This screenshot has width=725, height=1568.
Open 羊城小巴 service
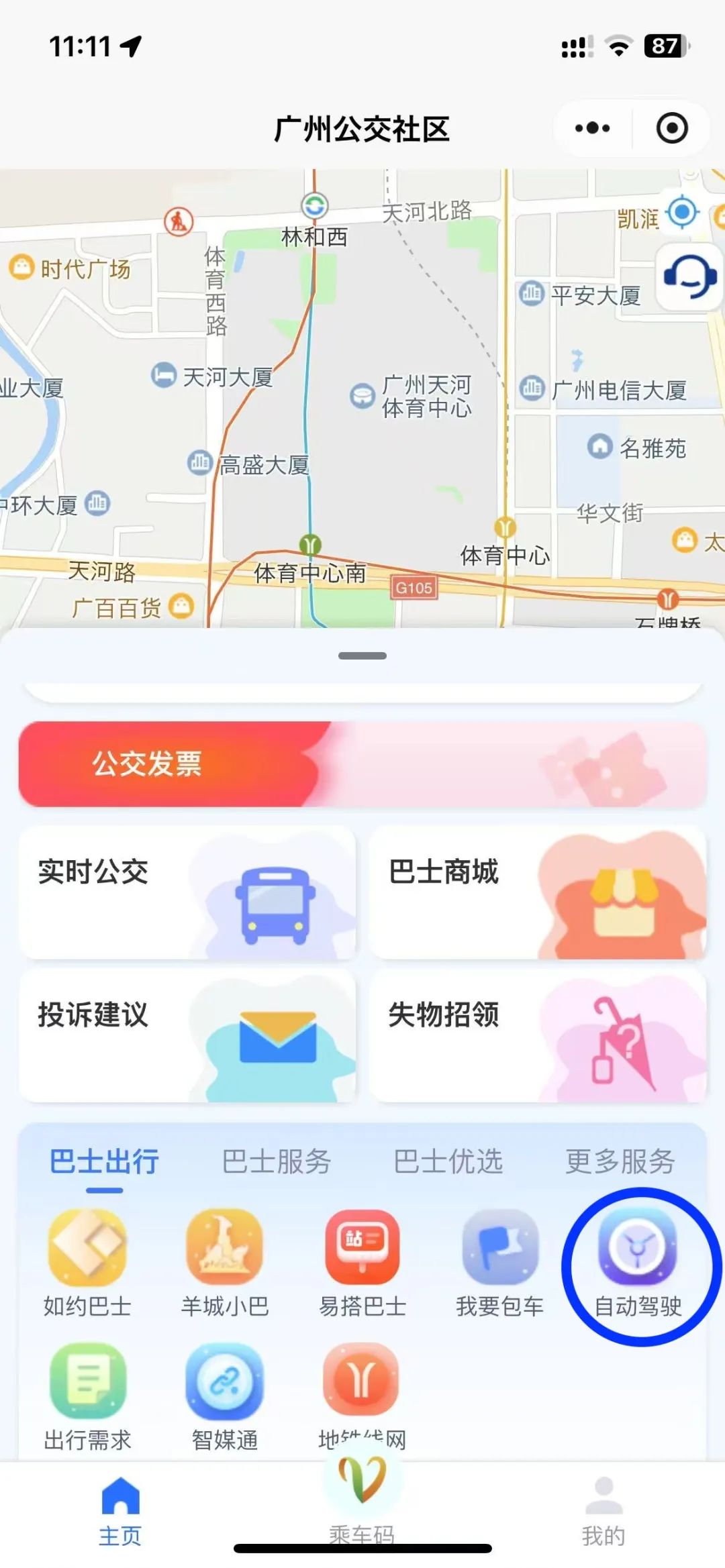tap(225, 1262)
